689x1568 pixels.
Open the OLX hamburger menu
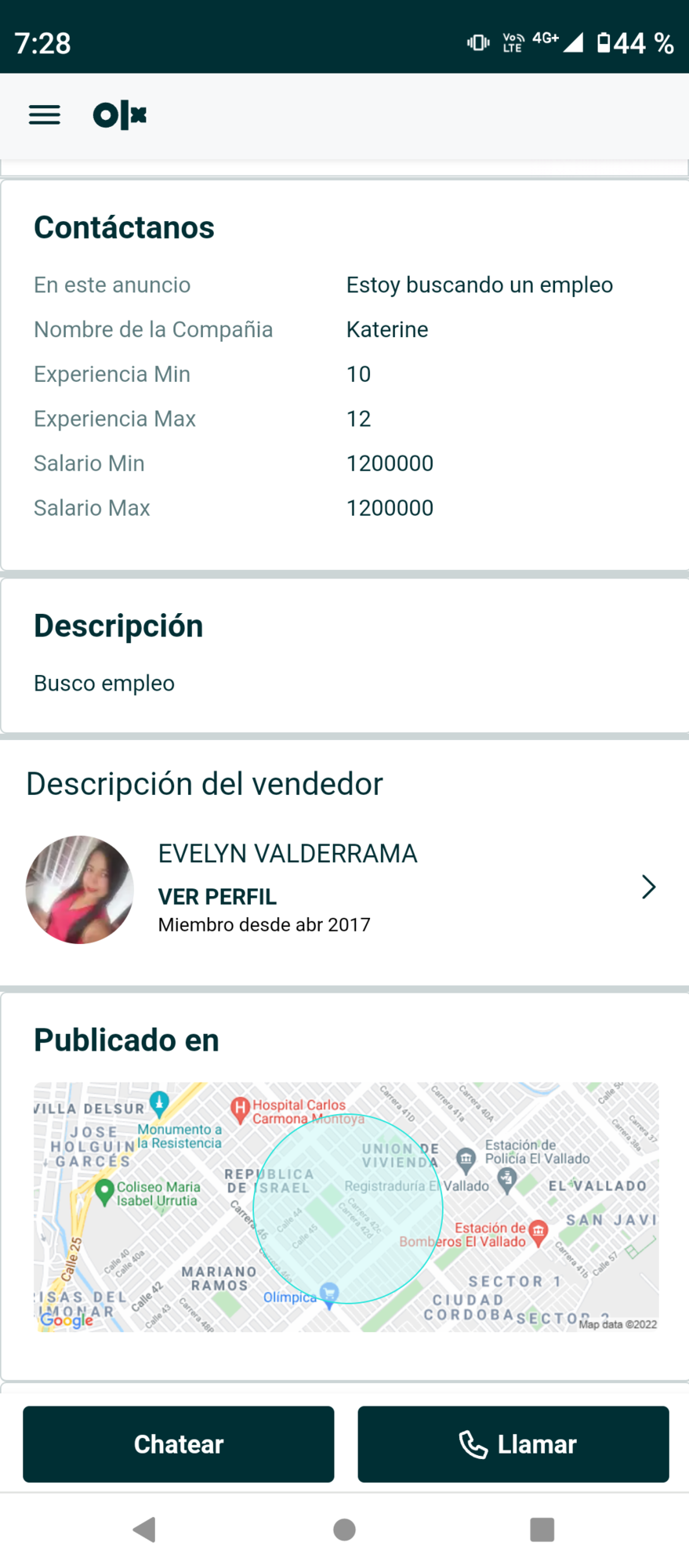[x=44, y=115]
